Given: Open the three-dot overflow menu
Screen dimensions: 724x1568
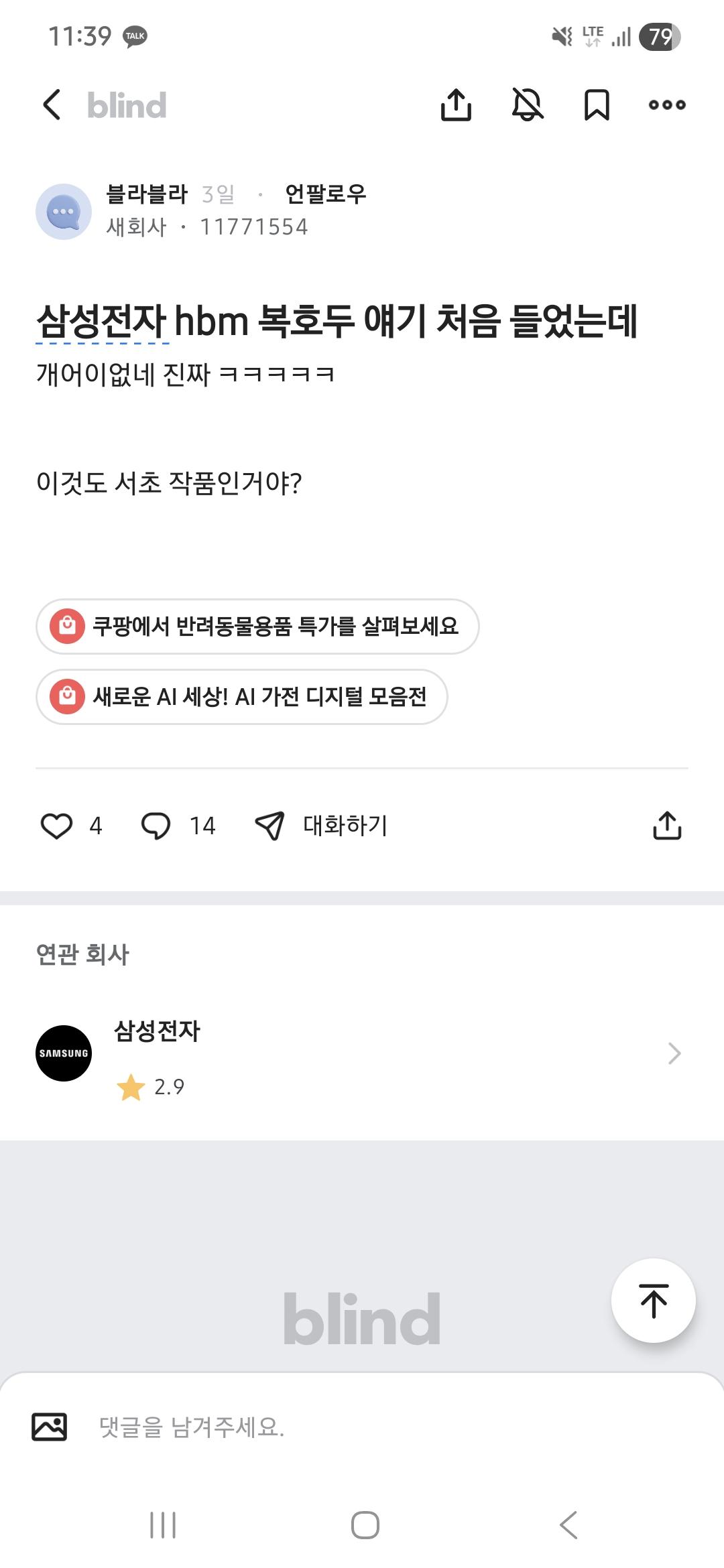Looking at the screenshot, I should (x=667, y=105).
